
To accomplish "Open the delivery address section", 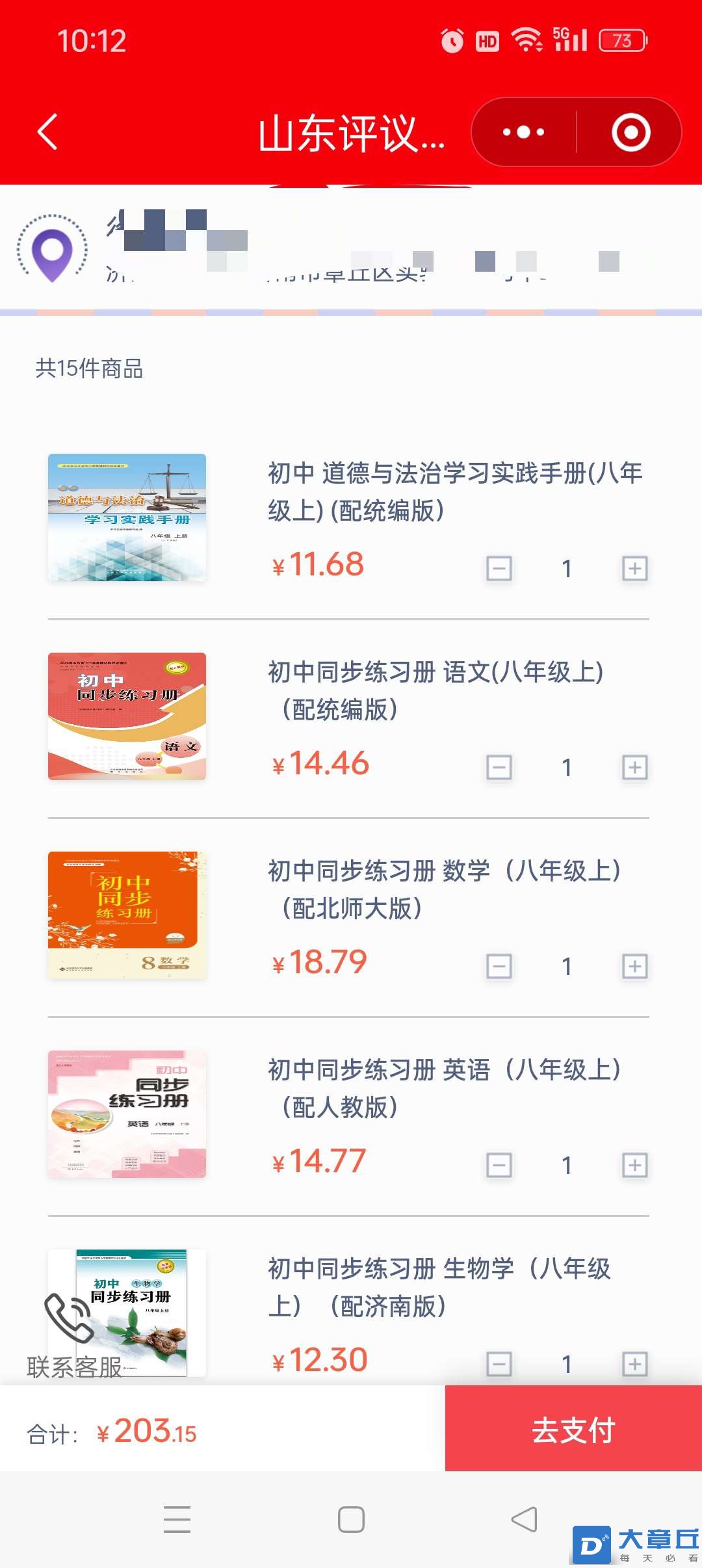I will click(x=351, y=248).
